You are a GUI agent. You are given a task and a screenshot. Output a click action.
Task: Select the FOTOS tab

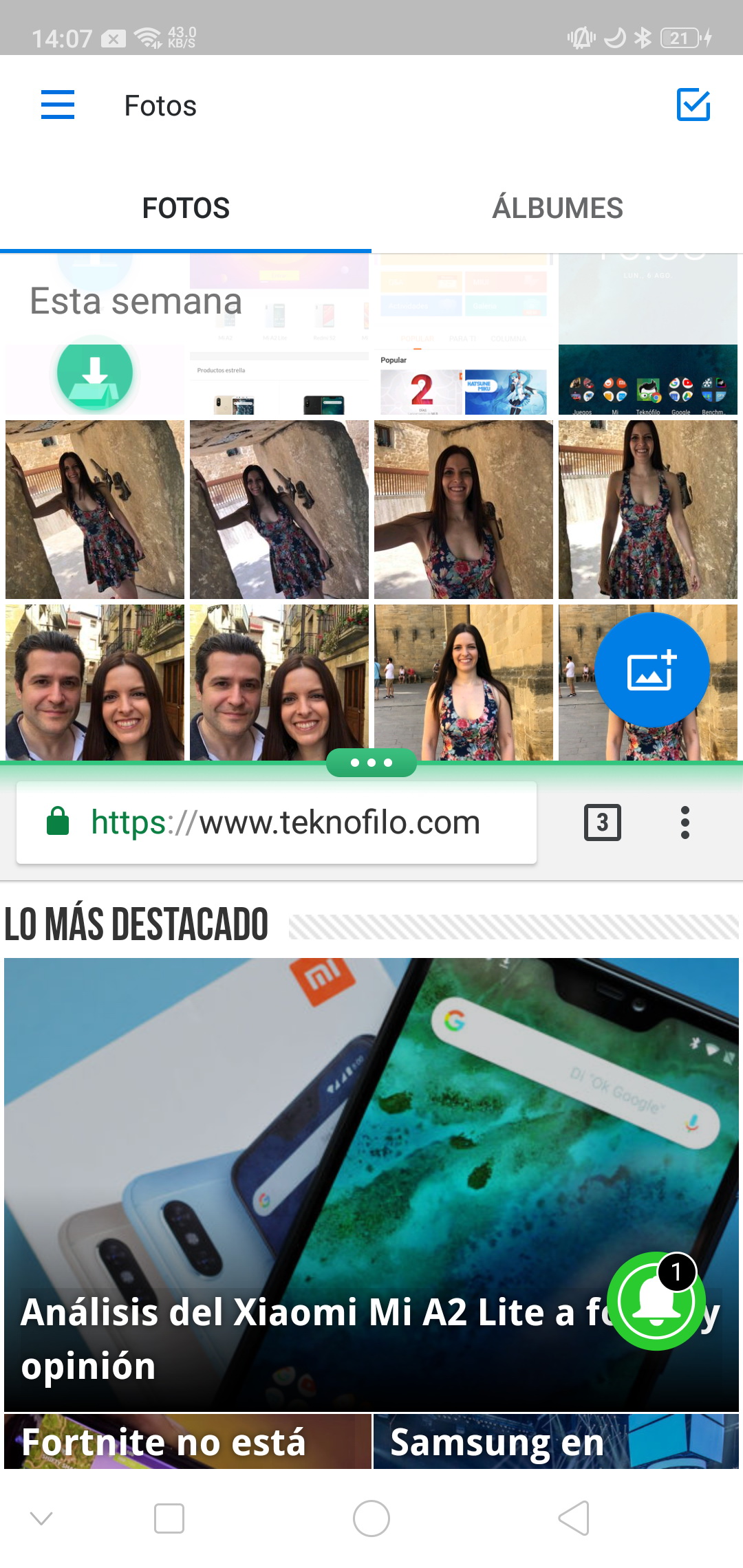(x=186, y=208)
